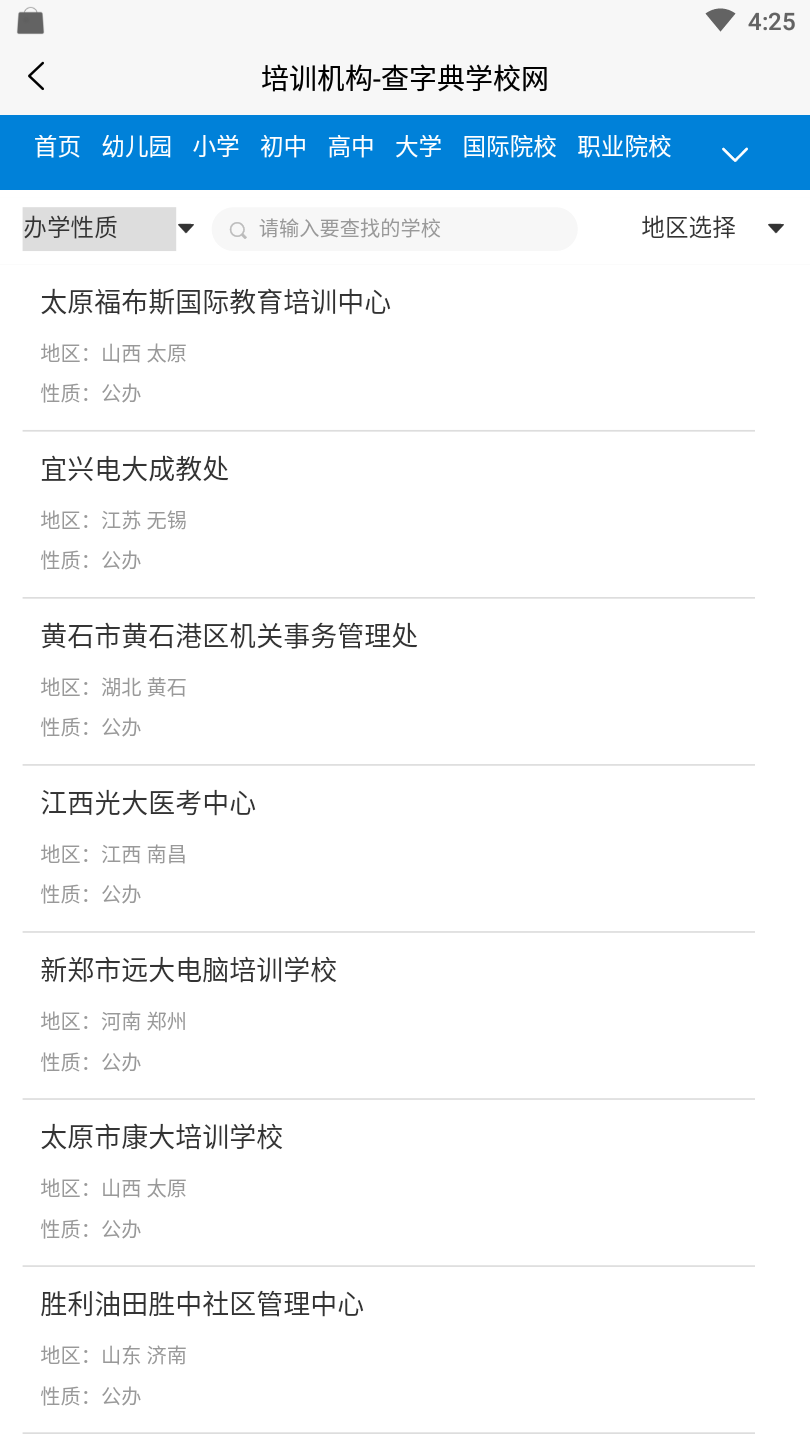
Task: Tap the school search field
Action: pyautogui.click(x=395, y=229)
